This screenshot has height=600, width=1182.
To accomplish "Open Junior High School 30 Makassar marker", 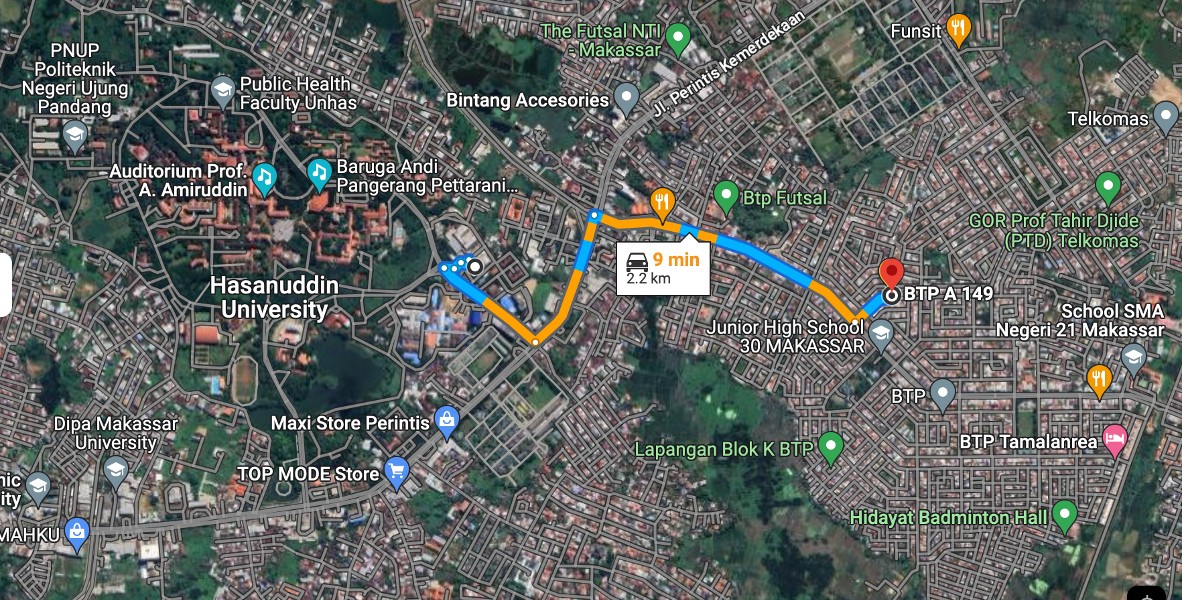I will pos(880,334).
